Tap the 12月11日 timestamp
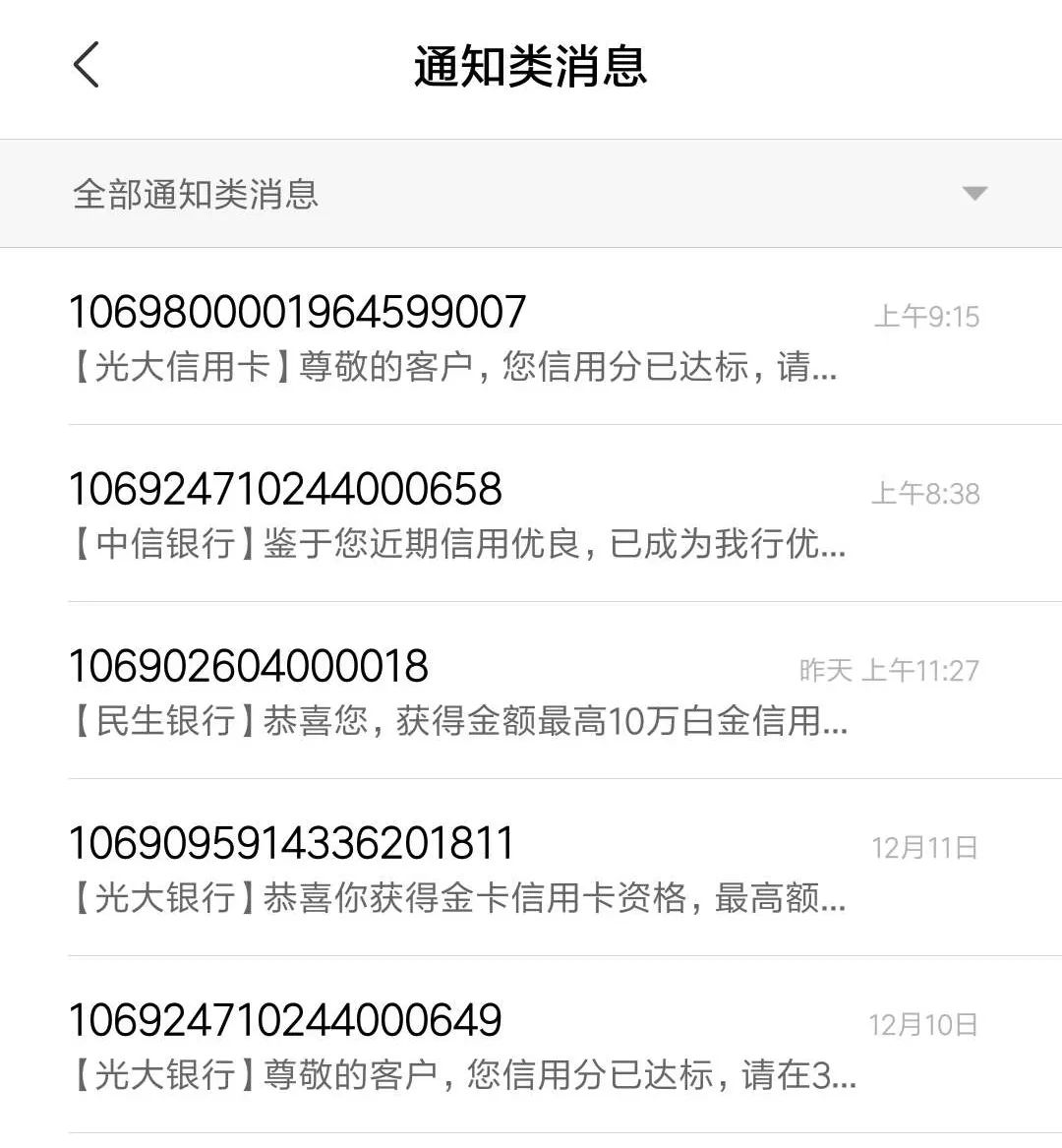 coord(922,847)
